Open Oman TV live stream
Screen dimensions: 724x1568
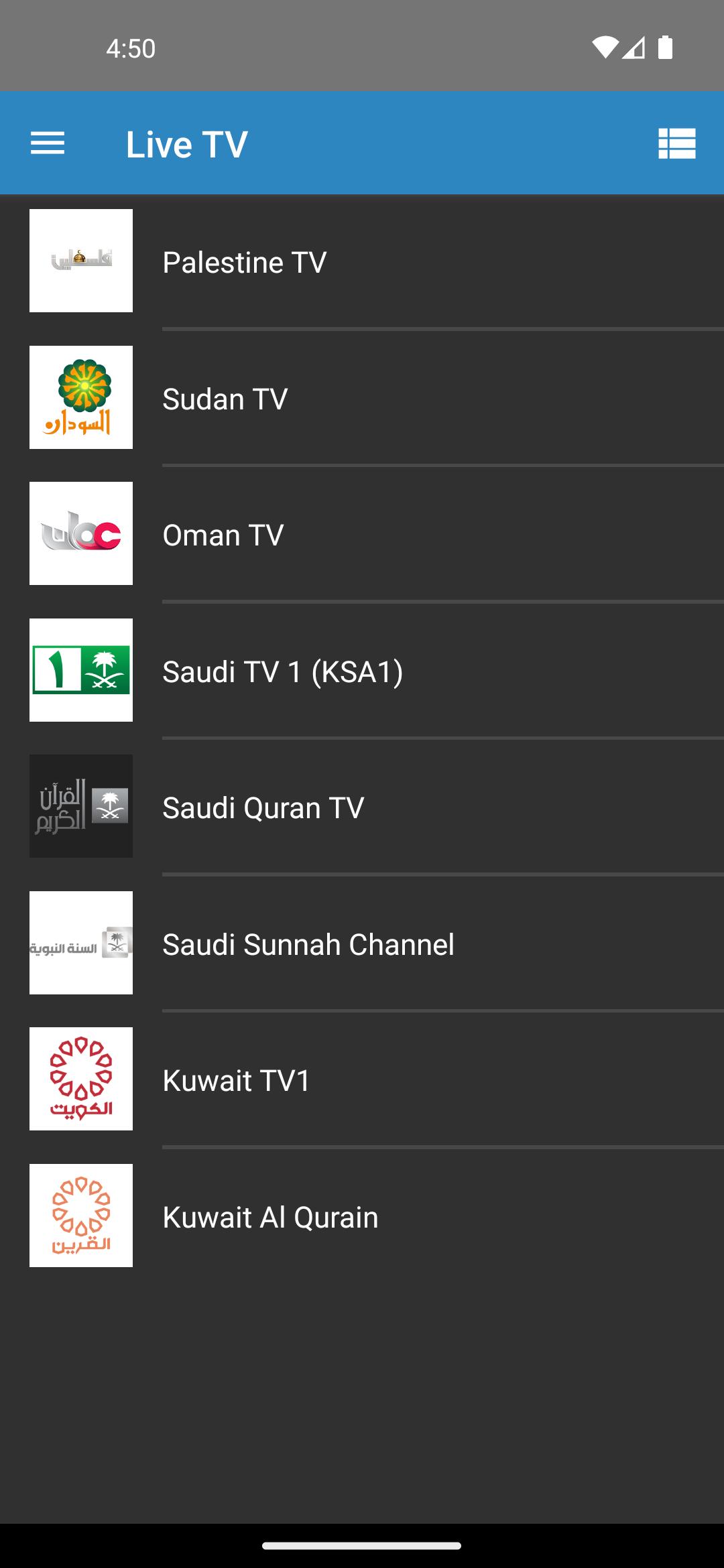coord(362,534)
